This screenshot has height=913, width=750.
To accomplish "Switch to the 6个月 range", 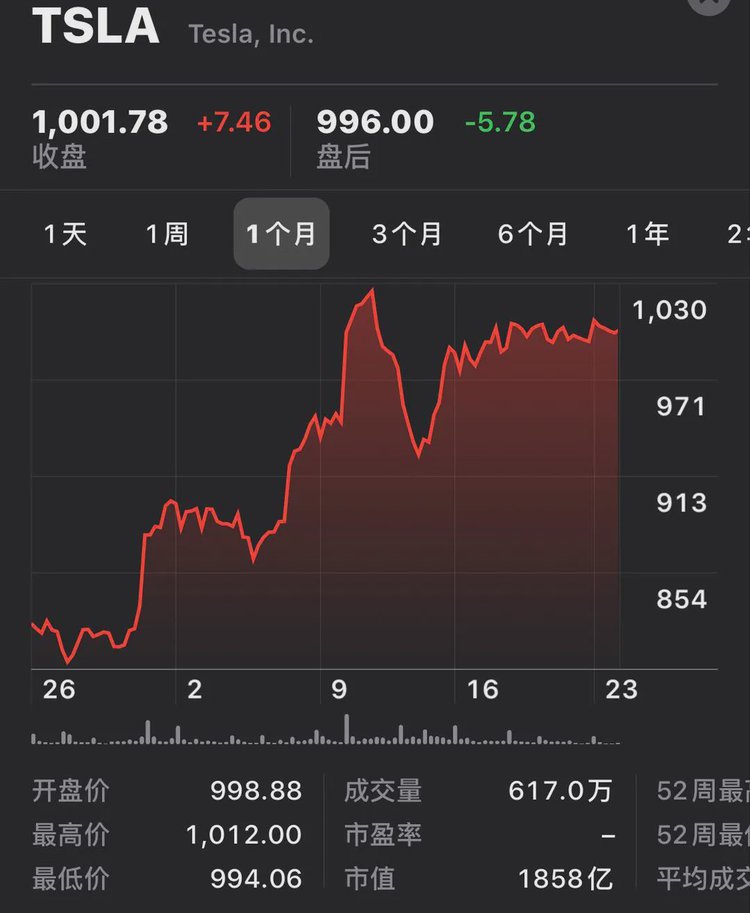I will click(533, 234).
